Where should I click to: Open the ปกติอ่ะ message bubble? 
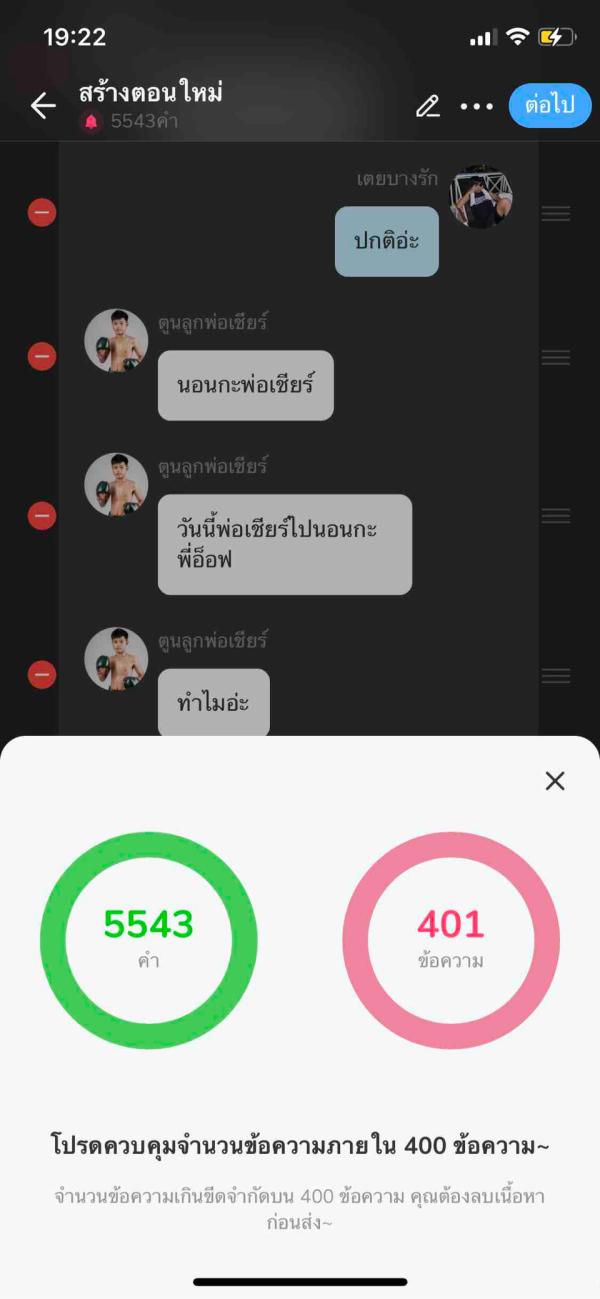pos(386,242)
